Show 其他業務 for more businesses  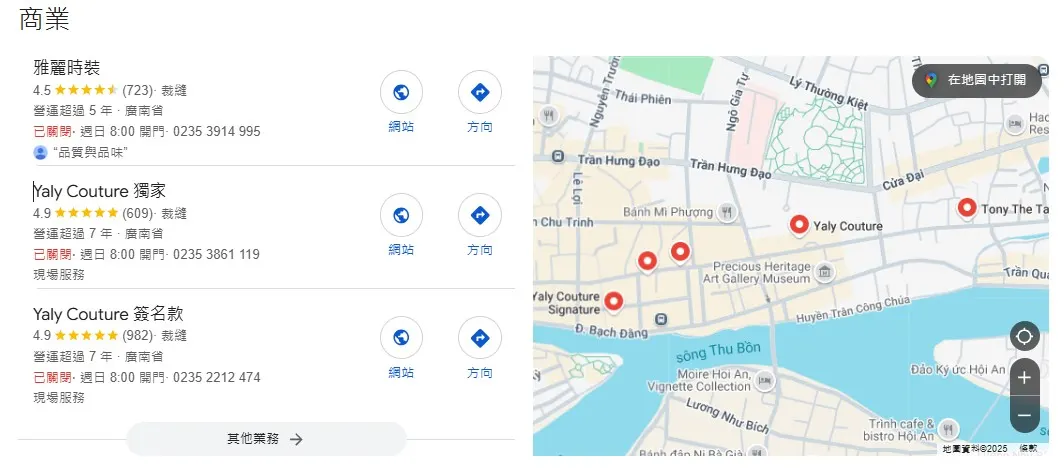[x=266, y=439]
